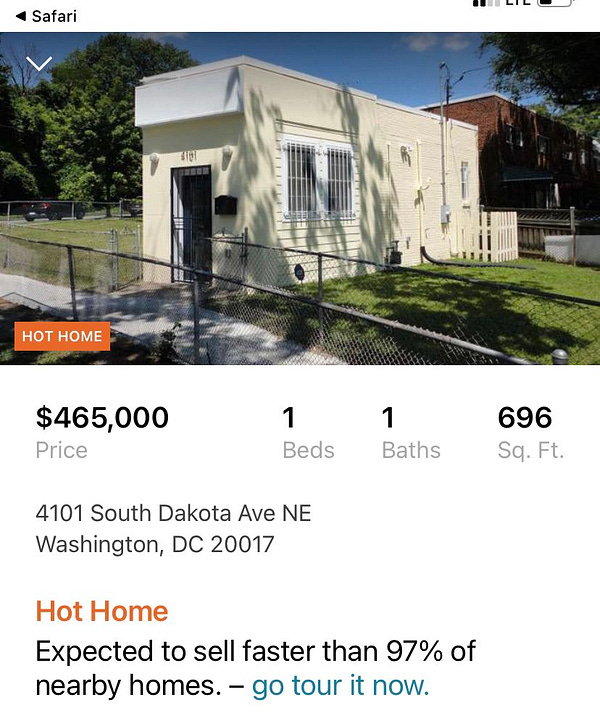Follow the 'go tour it now' link
Screen dimensions: 600x713
pos(340,686)
